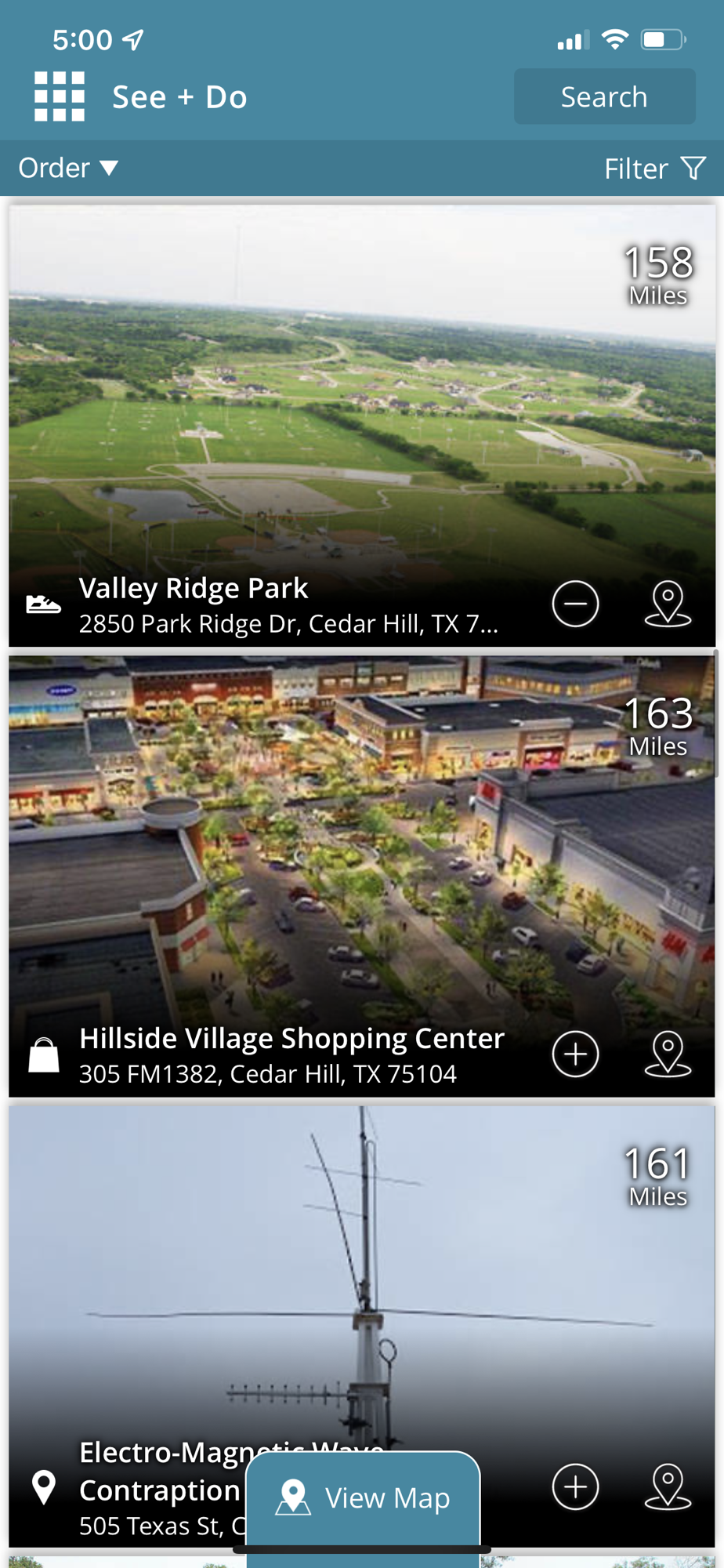Add Electro-Magnetic Wave Contraption with plus icon
724x1568 pixels.
(x=575, y=1486)
